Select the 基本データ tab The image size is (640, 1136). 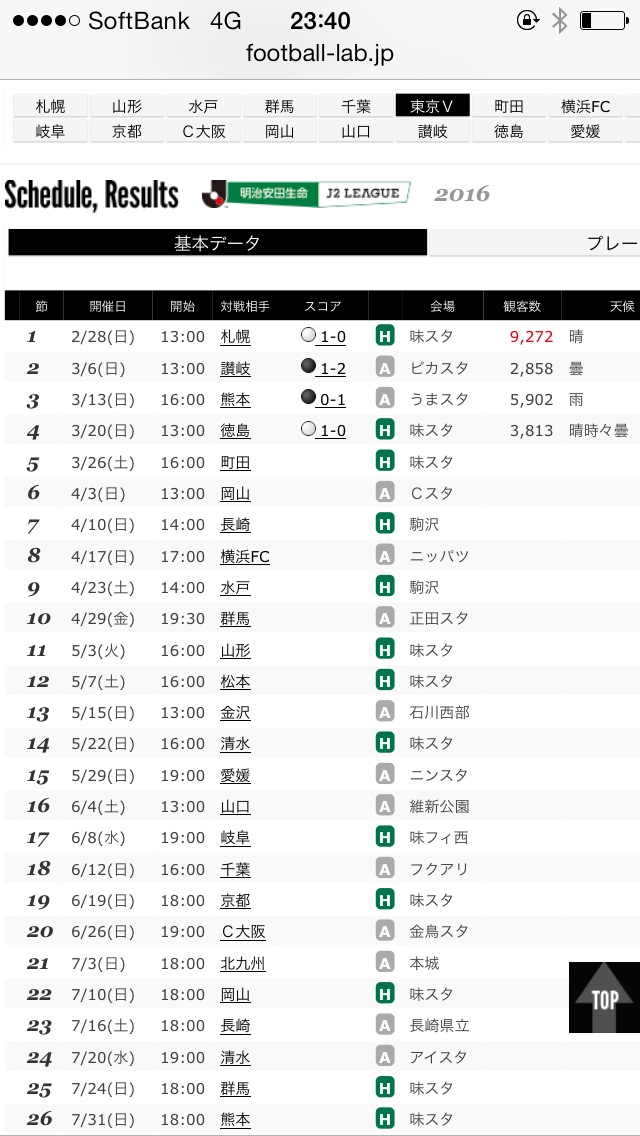pos(217,243)
